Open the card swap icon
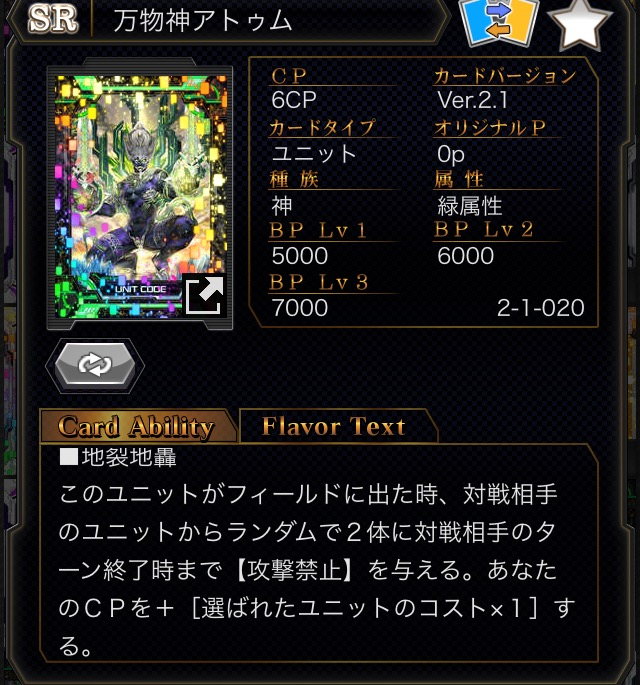The image size is (640, 685). (x=499, y=24)
